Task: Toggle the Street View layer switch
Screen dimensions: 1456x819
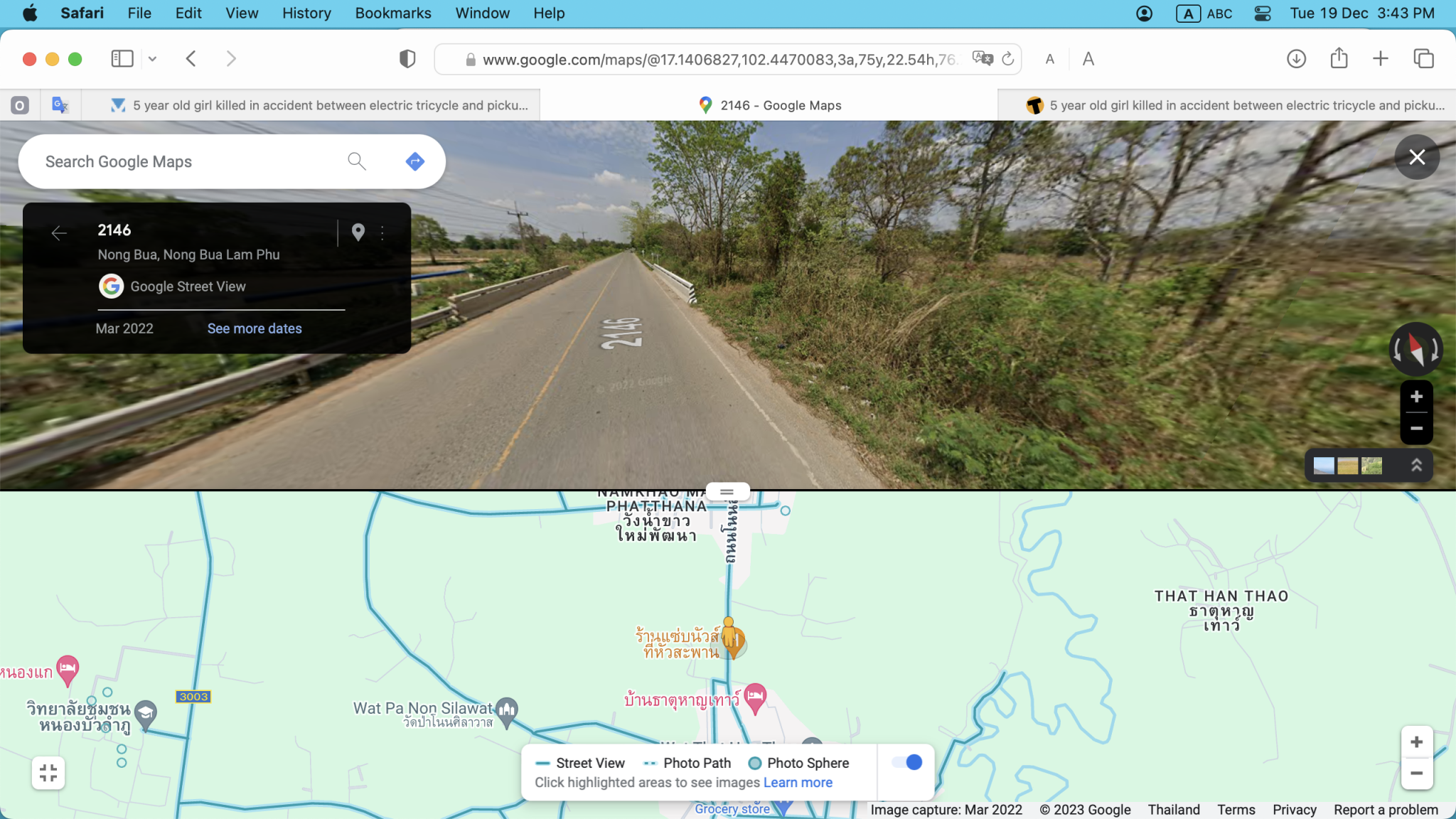Action: (906, 762)
